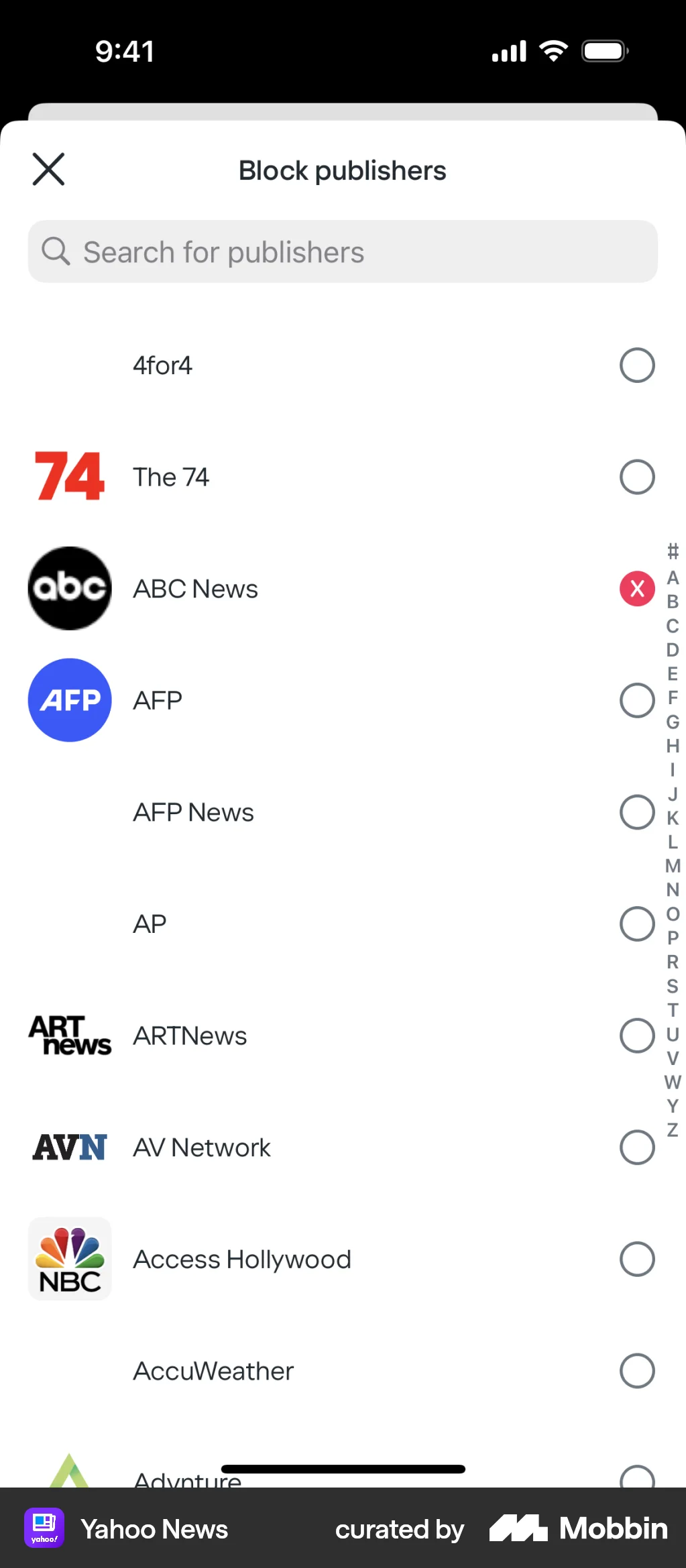Select the ABC News circular logo
Viewport: 686px width, 1568px height.
pos(70,588)
